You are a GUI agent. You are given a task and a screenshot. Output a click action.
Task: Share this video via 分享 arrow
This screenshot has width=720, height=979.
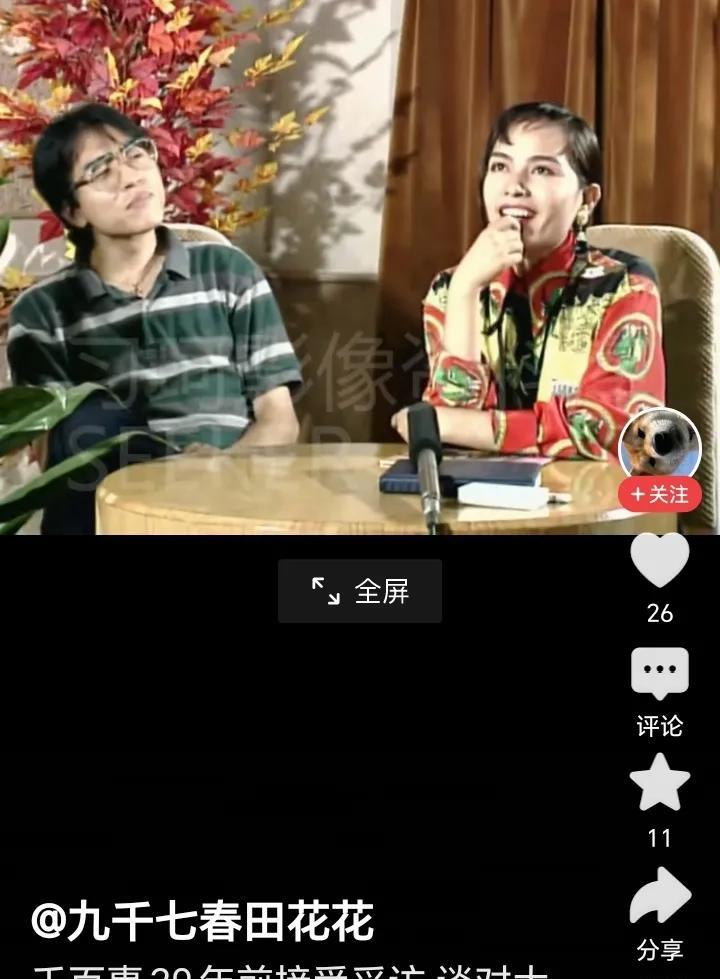click(659, 897)
